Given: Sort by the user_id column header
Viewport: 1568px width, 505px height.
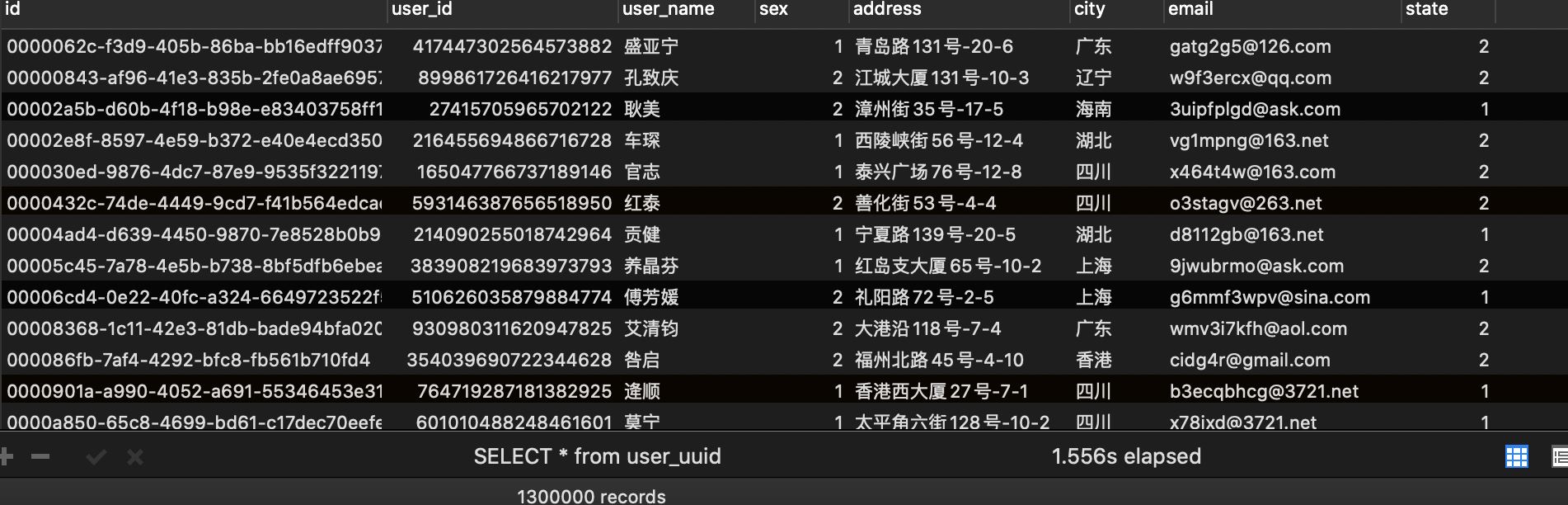Looking at the screenshot, I should [421, 10].
